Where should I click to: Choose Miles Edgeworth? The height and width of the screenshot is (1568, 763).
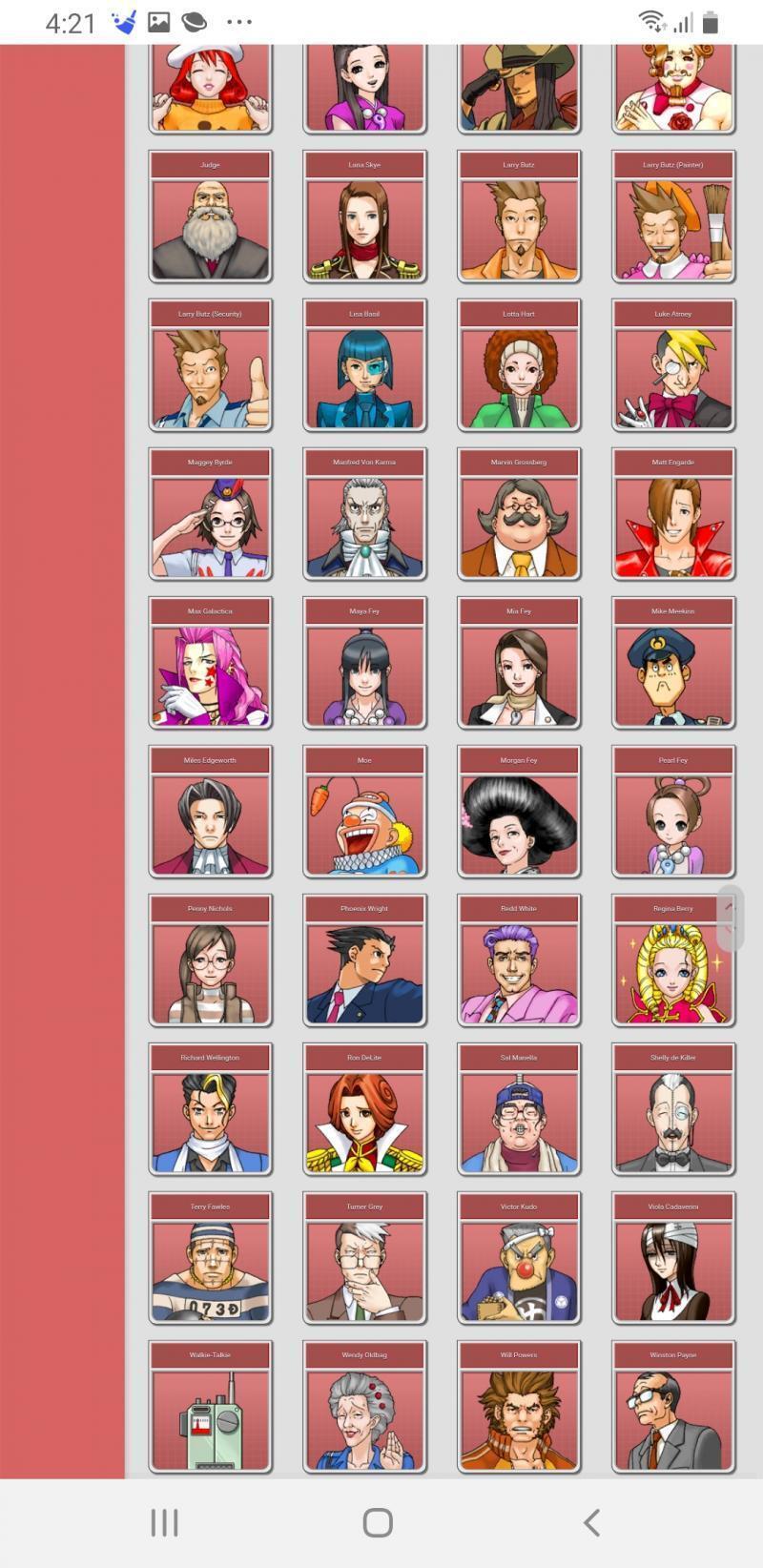(x=210, y=812)
